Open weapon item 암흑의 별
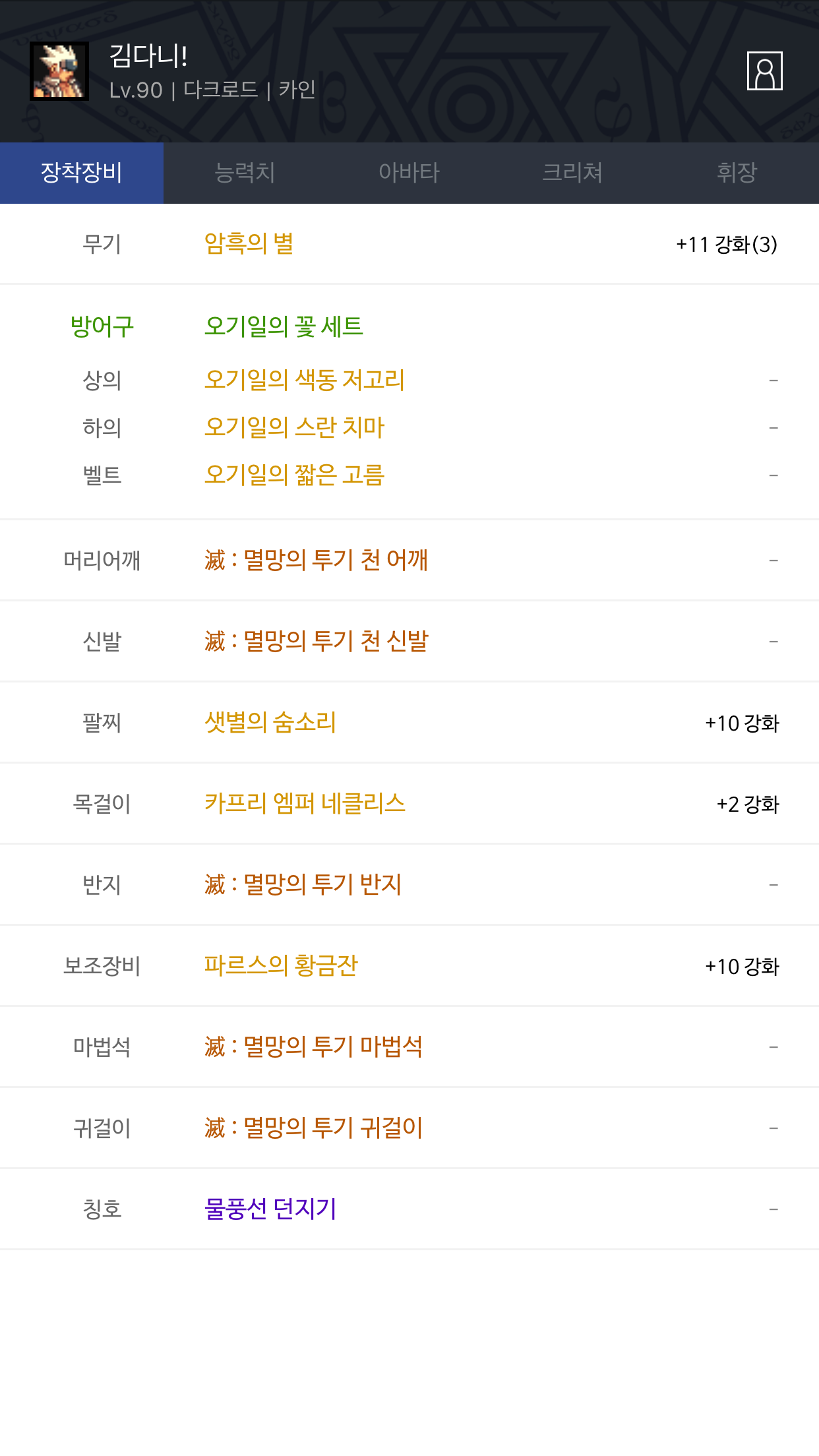This screenshot has height=1456, width=819. coord(249,244)
